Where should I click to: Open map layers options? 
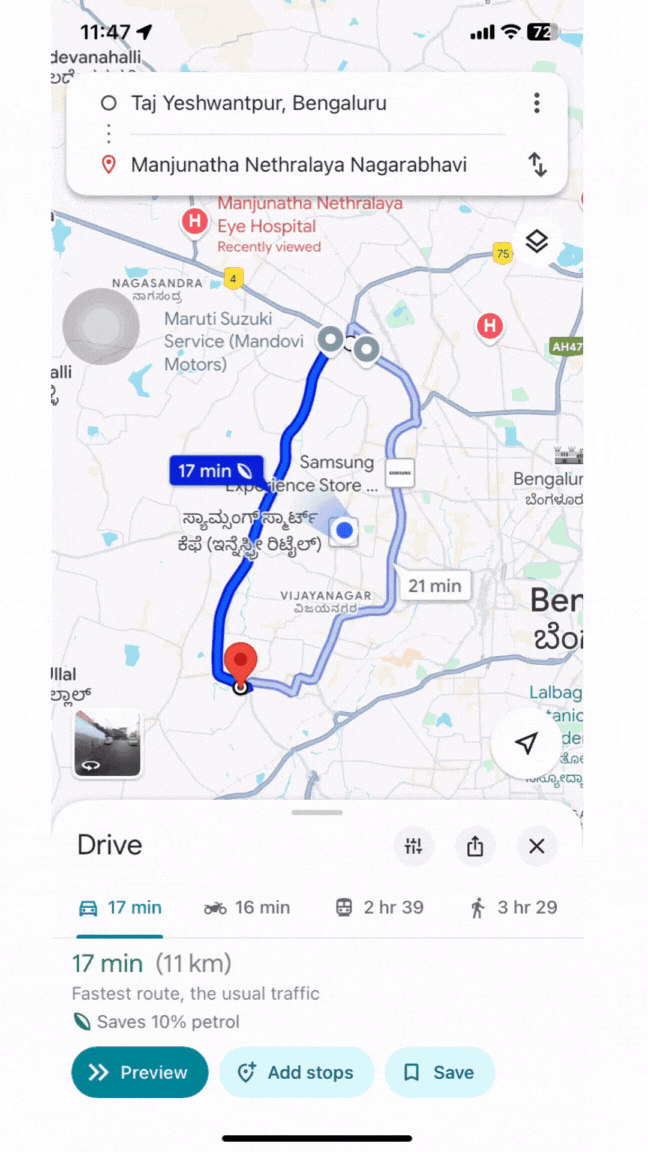point(537,242)
